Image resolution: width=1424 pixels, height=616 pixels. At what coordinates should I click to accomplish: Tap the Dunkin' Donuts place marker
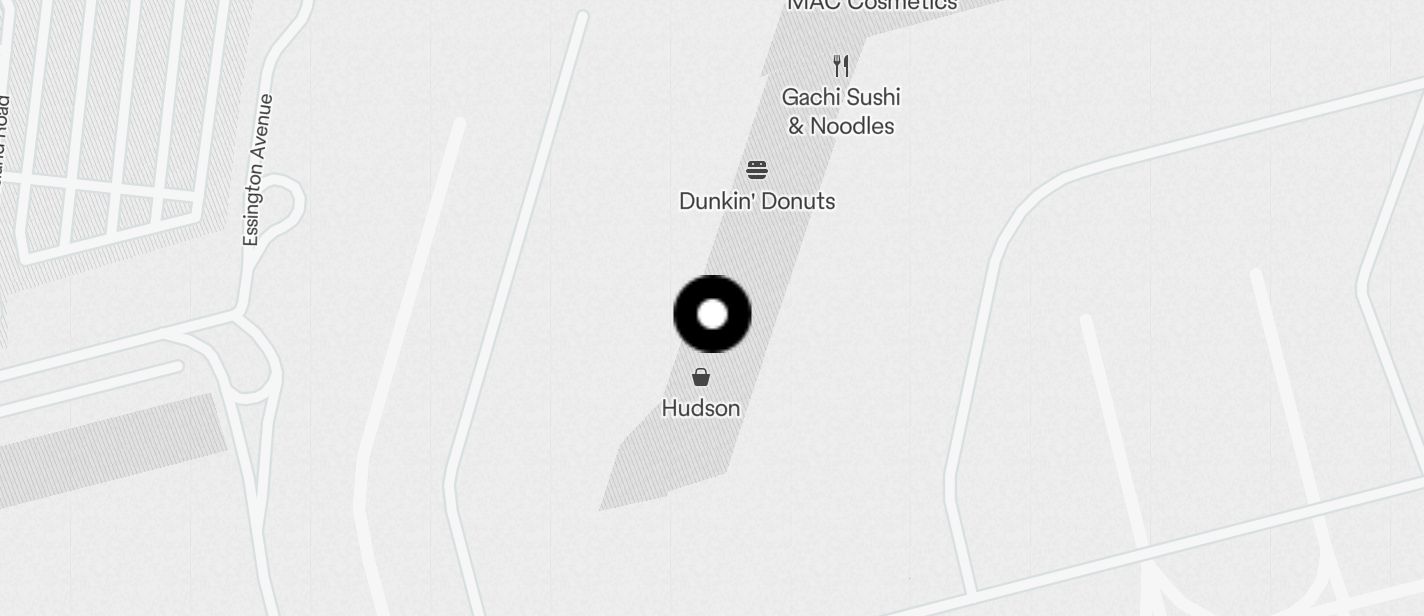pyautogui.click(x=757, y=170)
